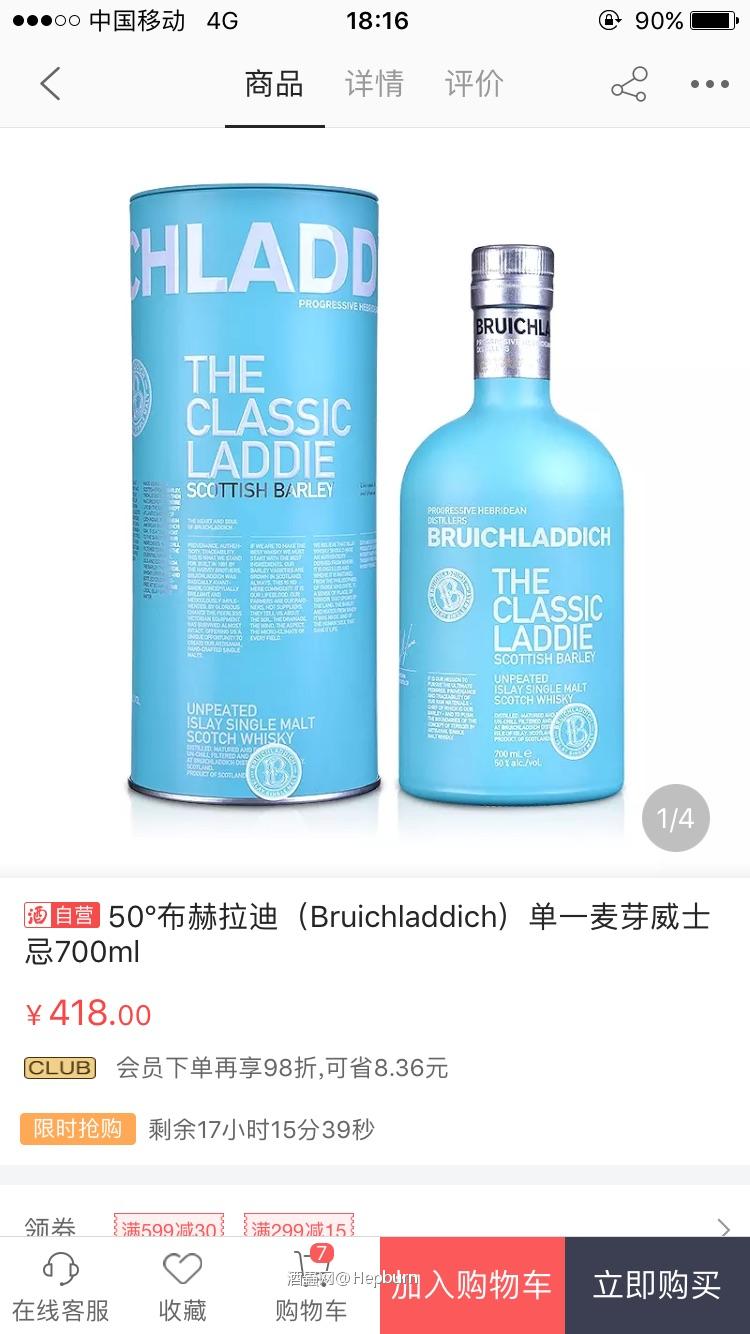
Task: Switch to the 评价 tab
Action: click(x=474, y=84)
